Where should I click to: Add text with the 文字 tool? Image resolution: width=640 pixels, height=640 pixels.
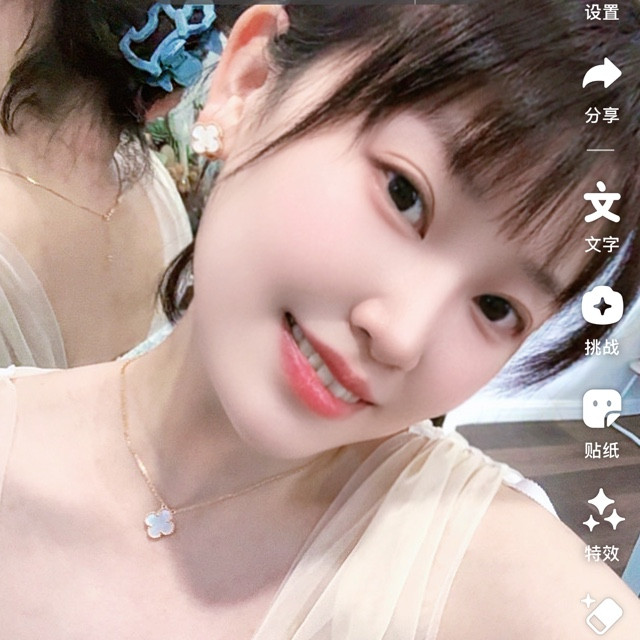click(x=602, y=217)
